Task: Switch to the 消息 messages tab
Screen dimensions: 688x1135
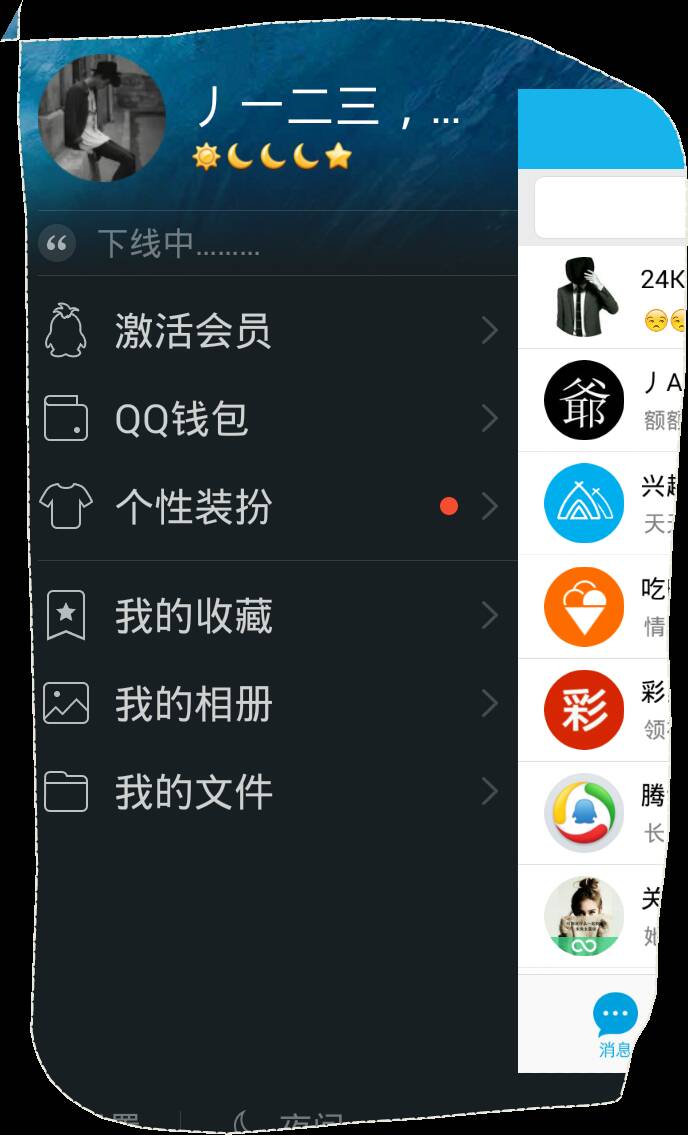Action: coord(615,1025)
